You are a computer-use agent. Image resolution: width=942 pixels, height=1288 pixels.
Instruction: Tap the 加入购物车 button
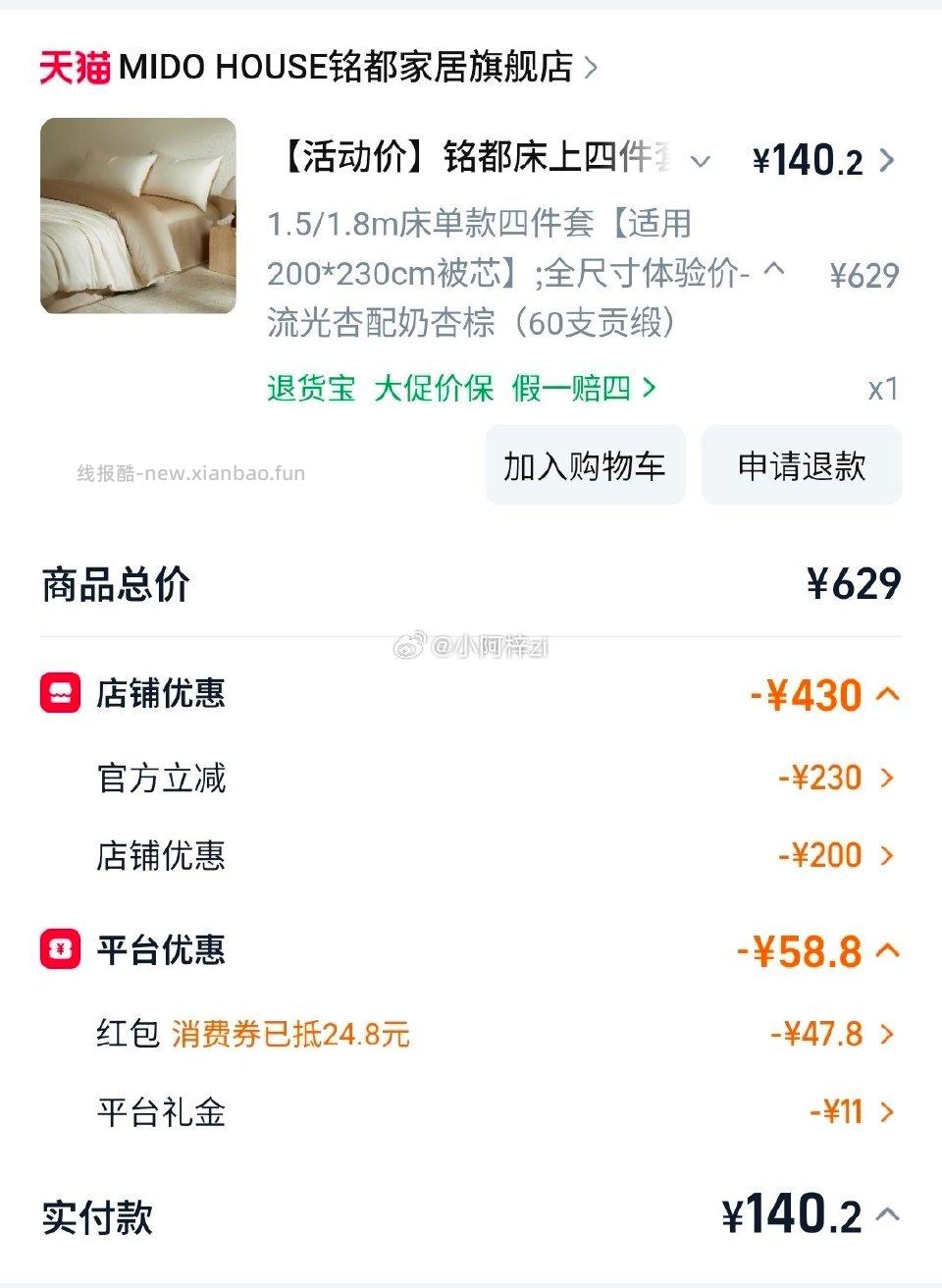click(584, 465)
